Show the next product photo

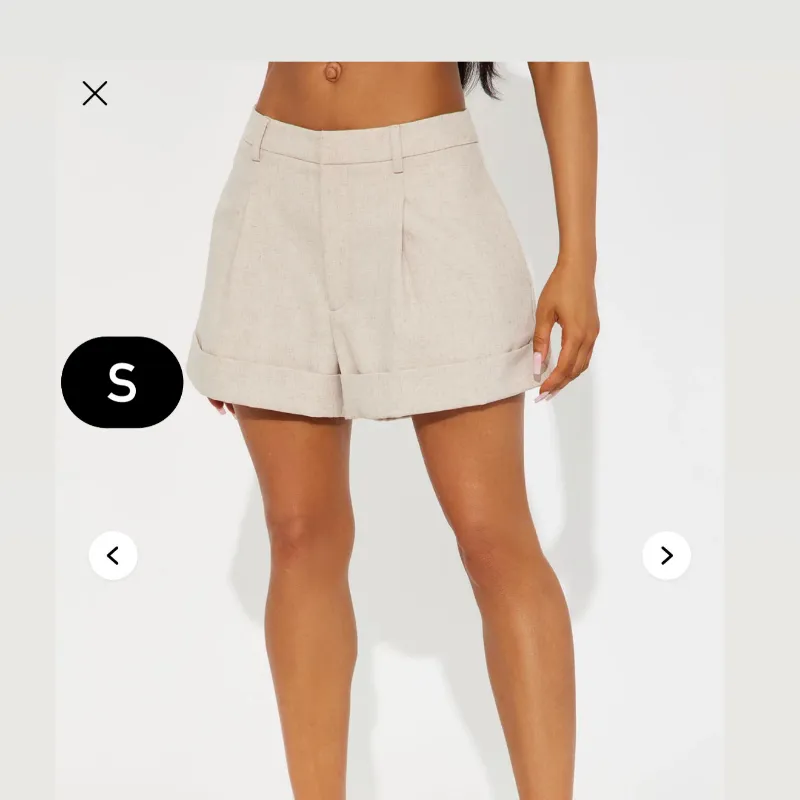click(666, 555)
